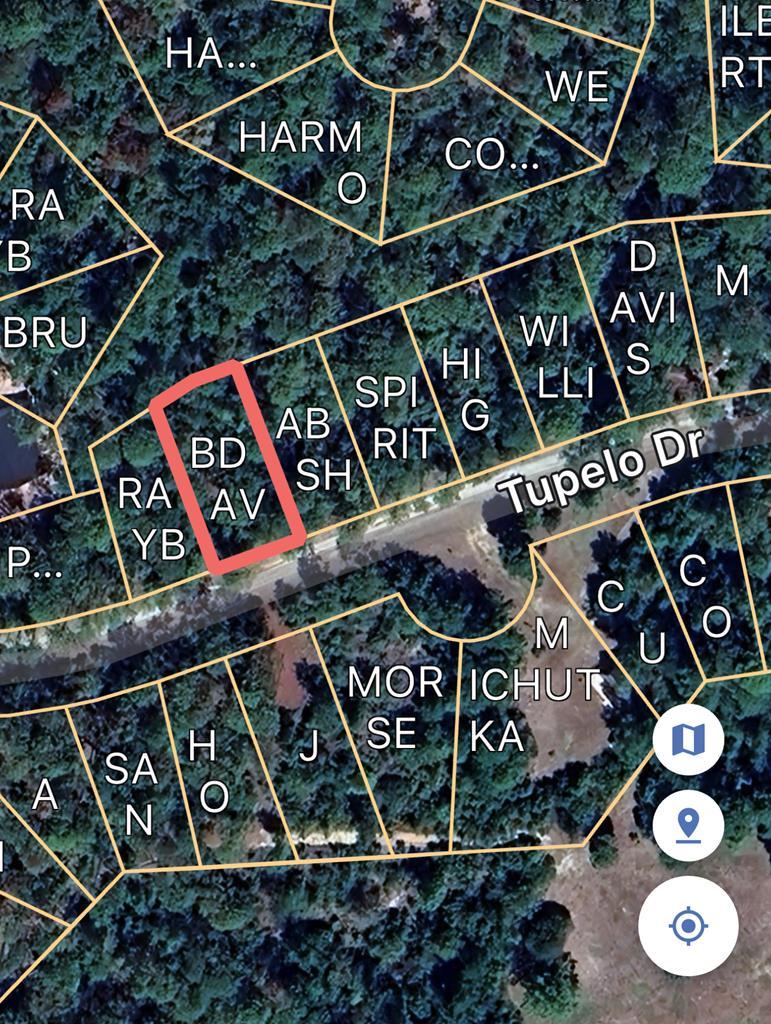Tap the drop pin button
Screen dimensions: 771x1024
[x=688, y=826]
